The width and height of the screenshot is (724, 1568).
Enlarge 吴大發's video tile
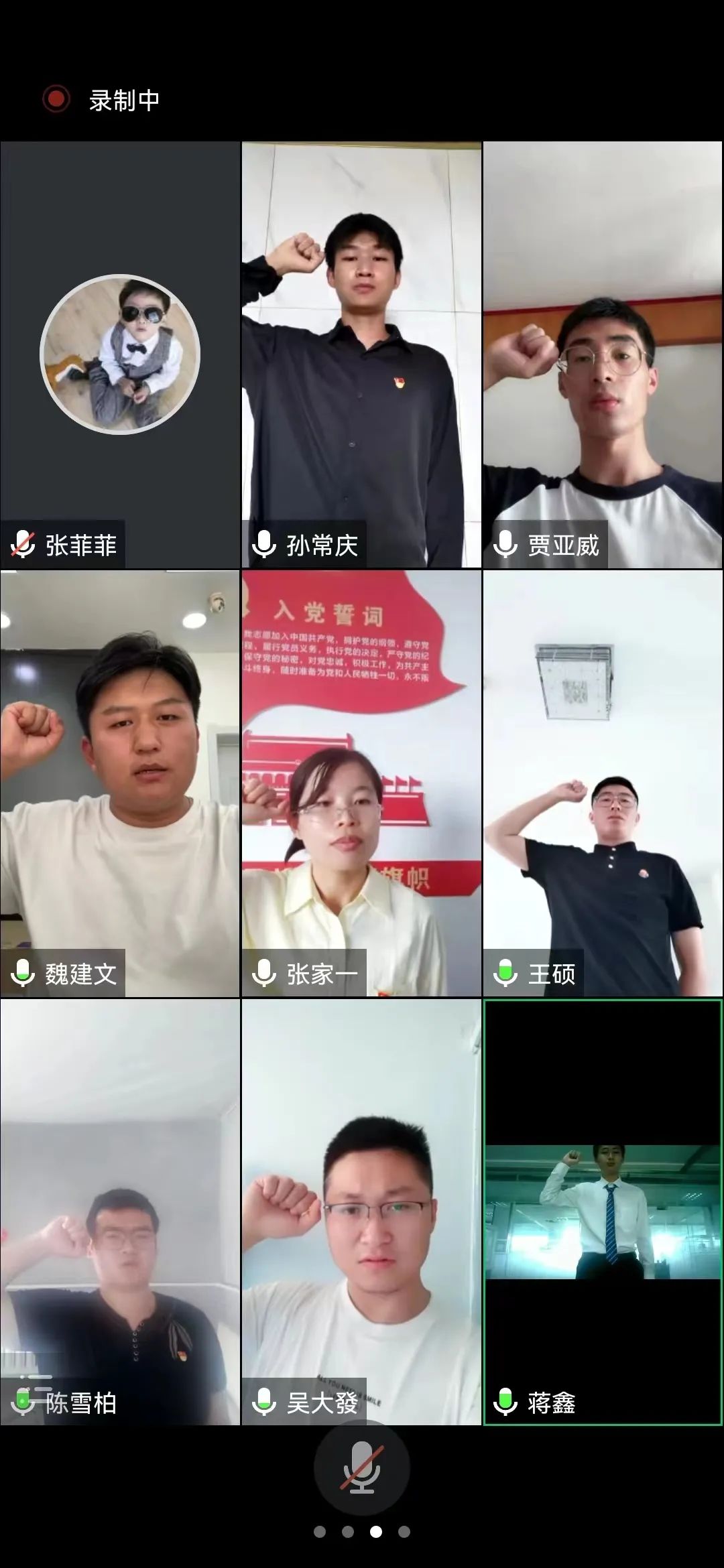pyautogui.click(x=361, y=1213)
